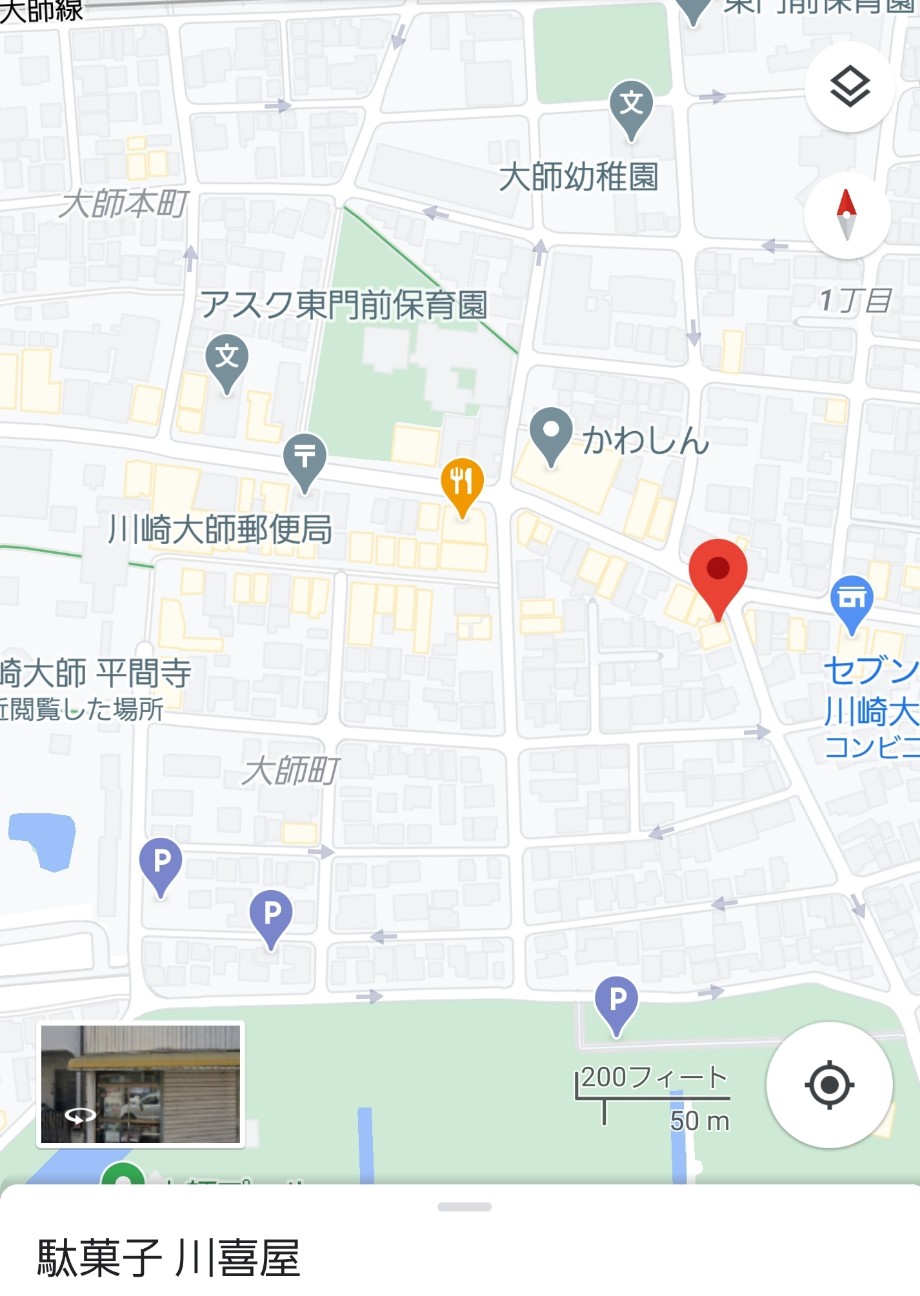Expand the 駄菓子 川喜屋 place sheet
This screenshot has width=920, height=1296.
pyautogui.click(x=464, y=1207)
